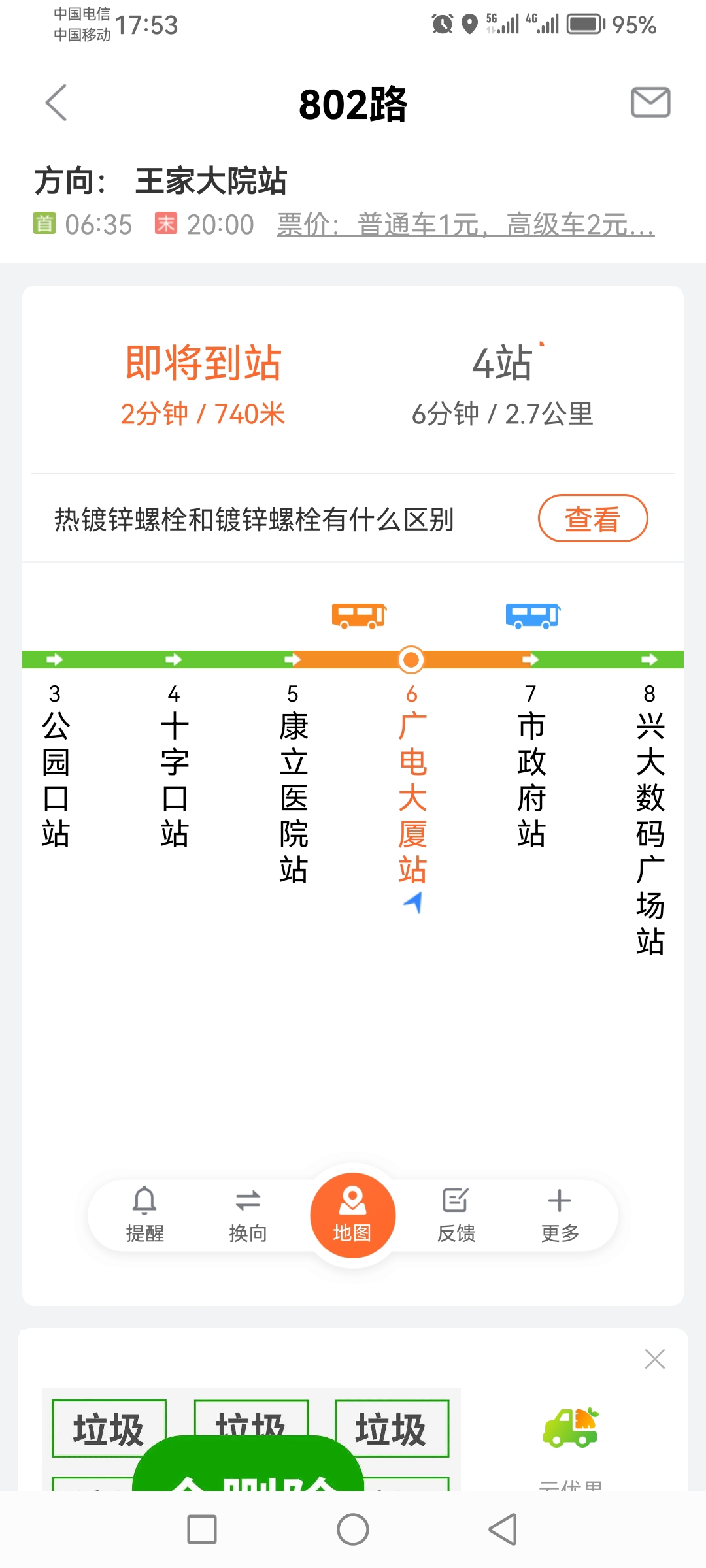The height and width of the screenshot is (1568, 706).
Task: Open recent apps from navigation bar
Action: (202, 1529)
